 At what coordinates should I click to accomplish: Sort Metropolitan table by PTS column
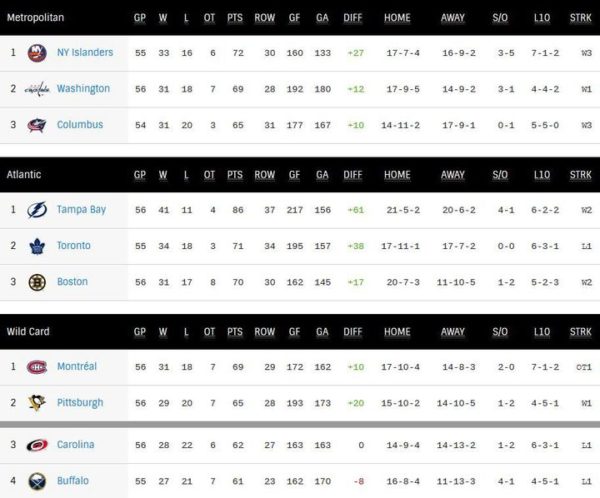(235, 18)
